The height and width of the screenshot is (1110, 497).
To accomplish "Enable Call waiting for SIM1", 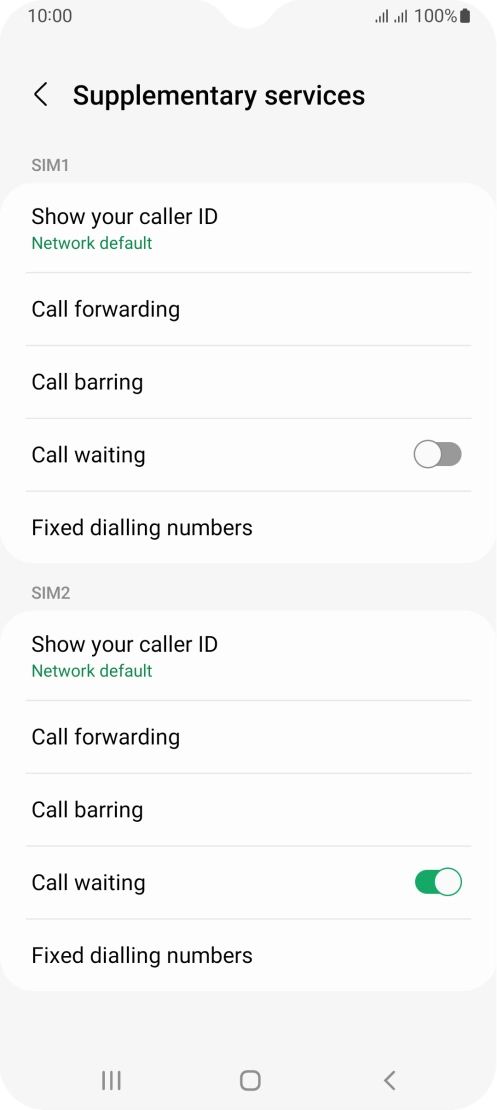I will point(438,454).
